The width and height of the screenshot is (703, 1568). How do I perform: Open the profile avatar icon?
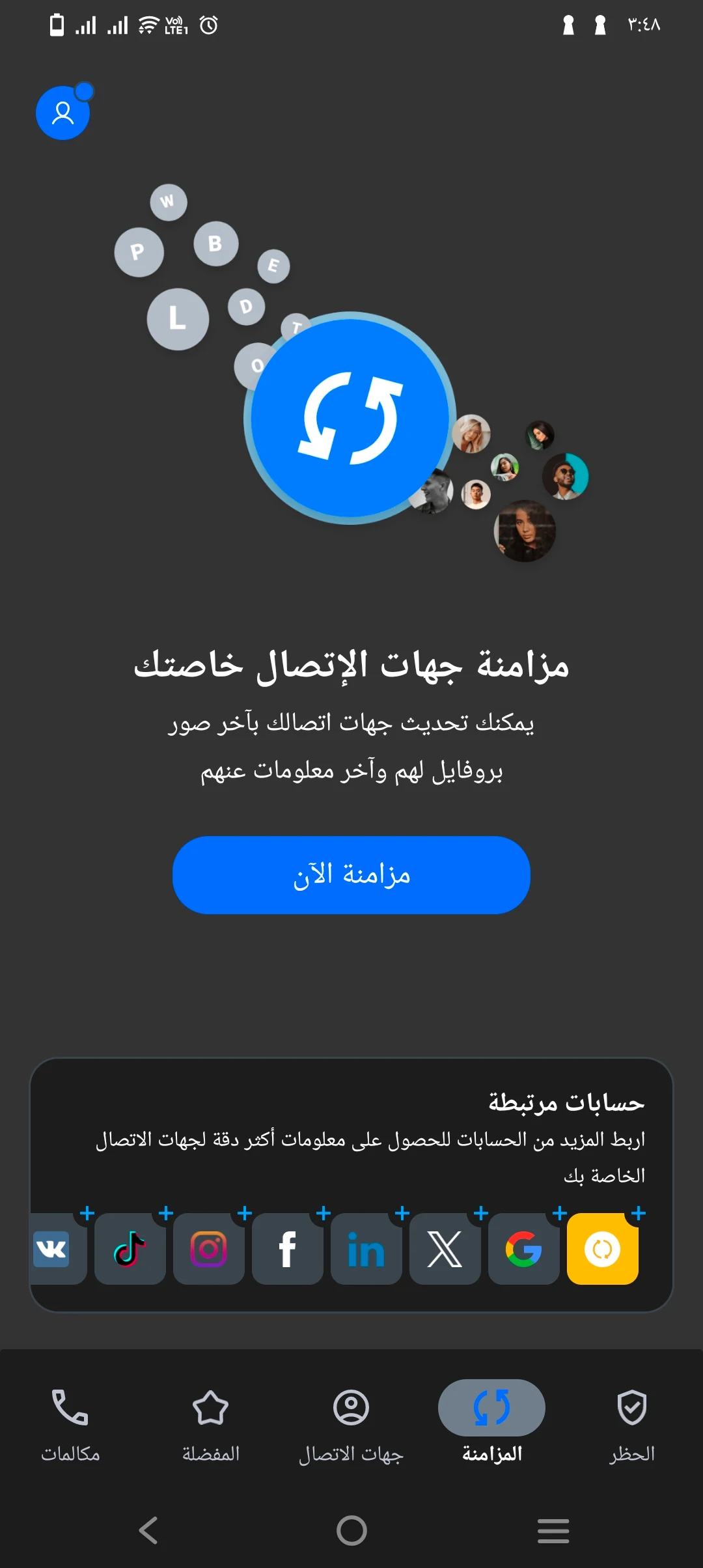[62, 113]
